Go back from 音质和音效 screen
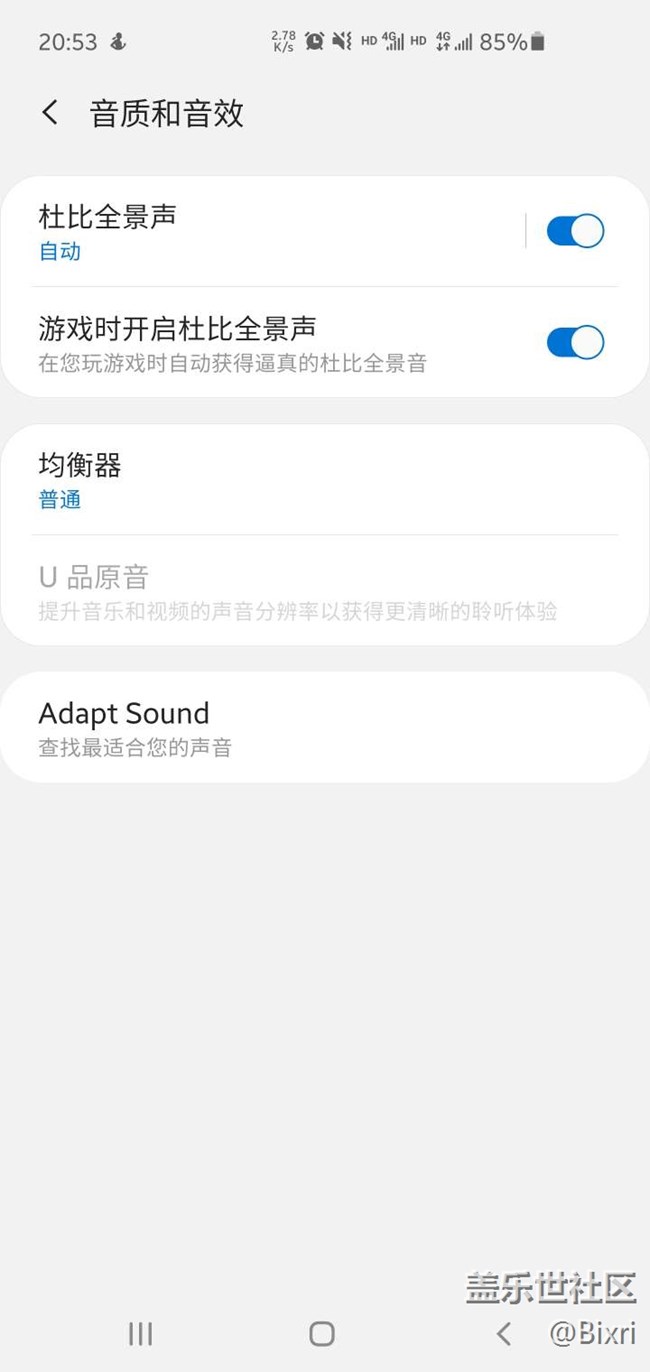The image size is (650, 1372). coord(50,113)
